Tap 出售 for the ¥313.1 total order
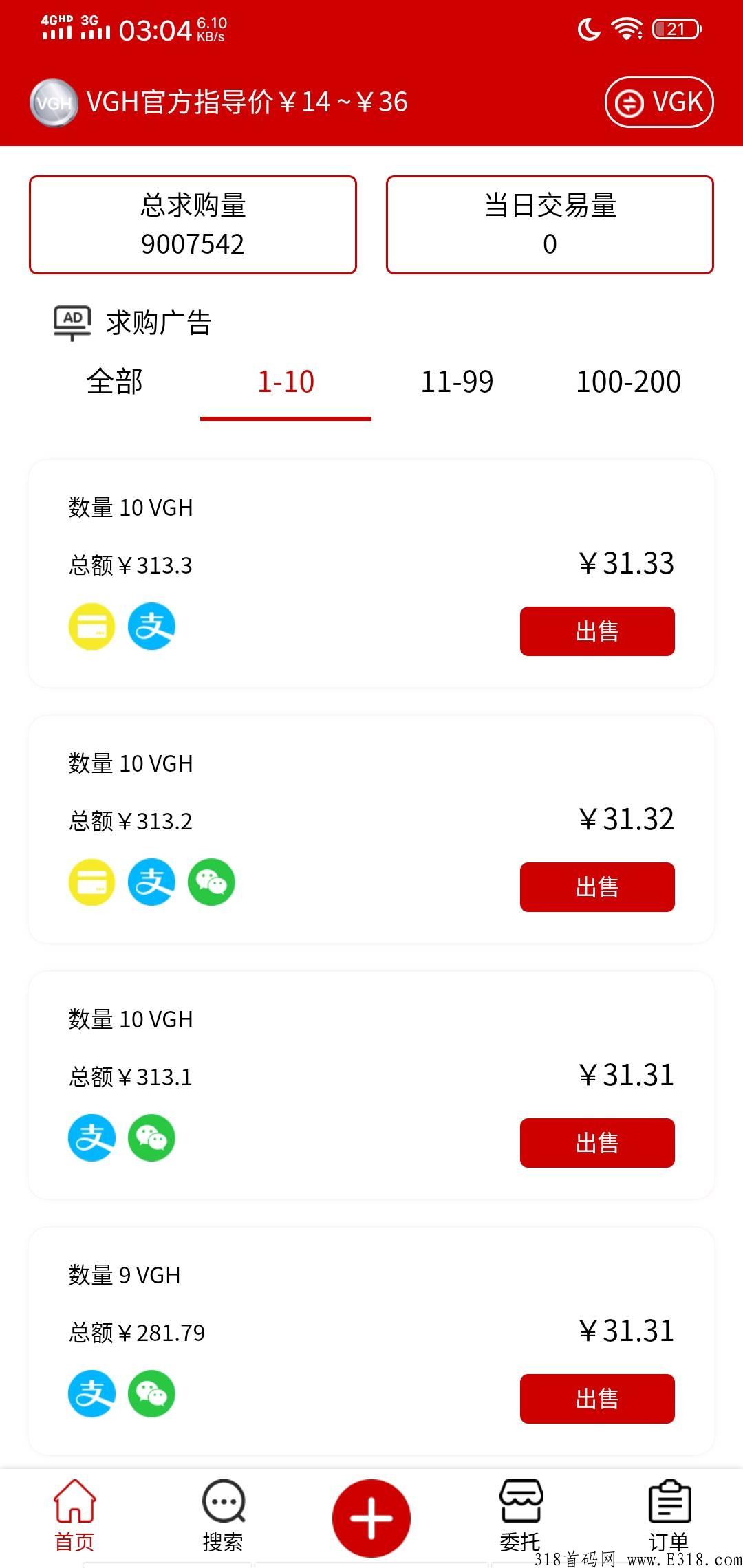The height and width of the screenshot is (1568, 743). [596, 1143]
